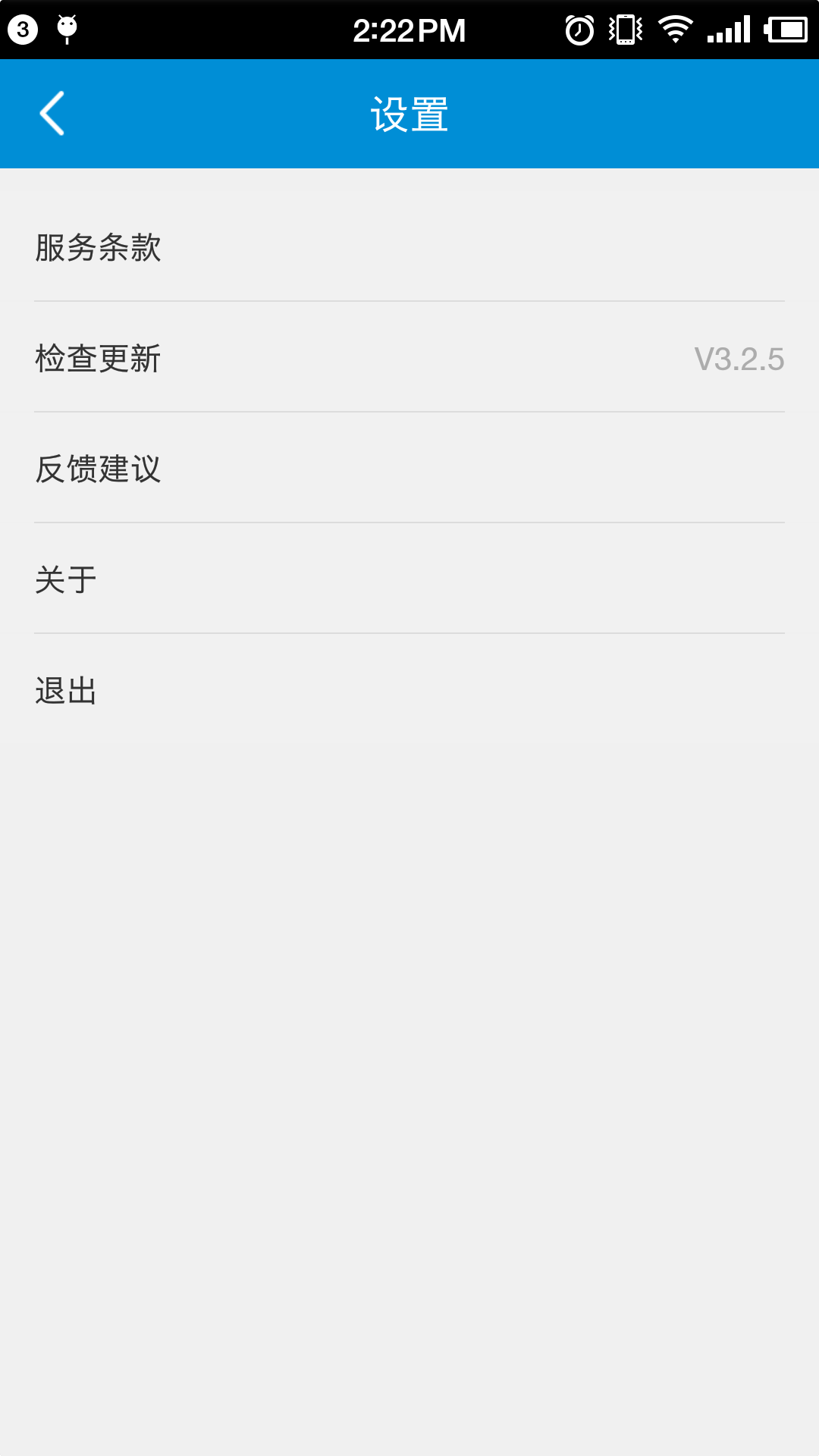Screen dimensions: 819x1456
Task: Open 服务条款 terms of service
Action: [409, 246]
